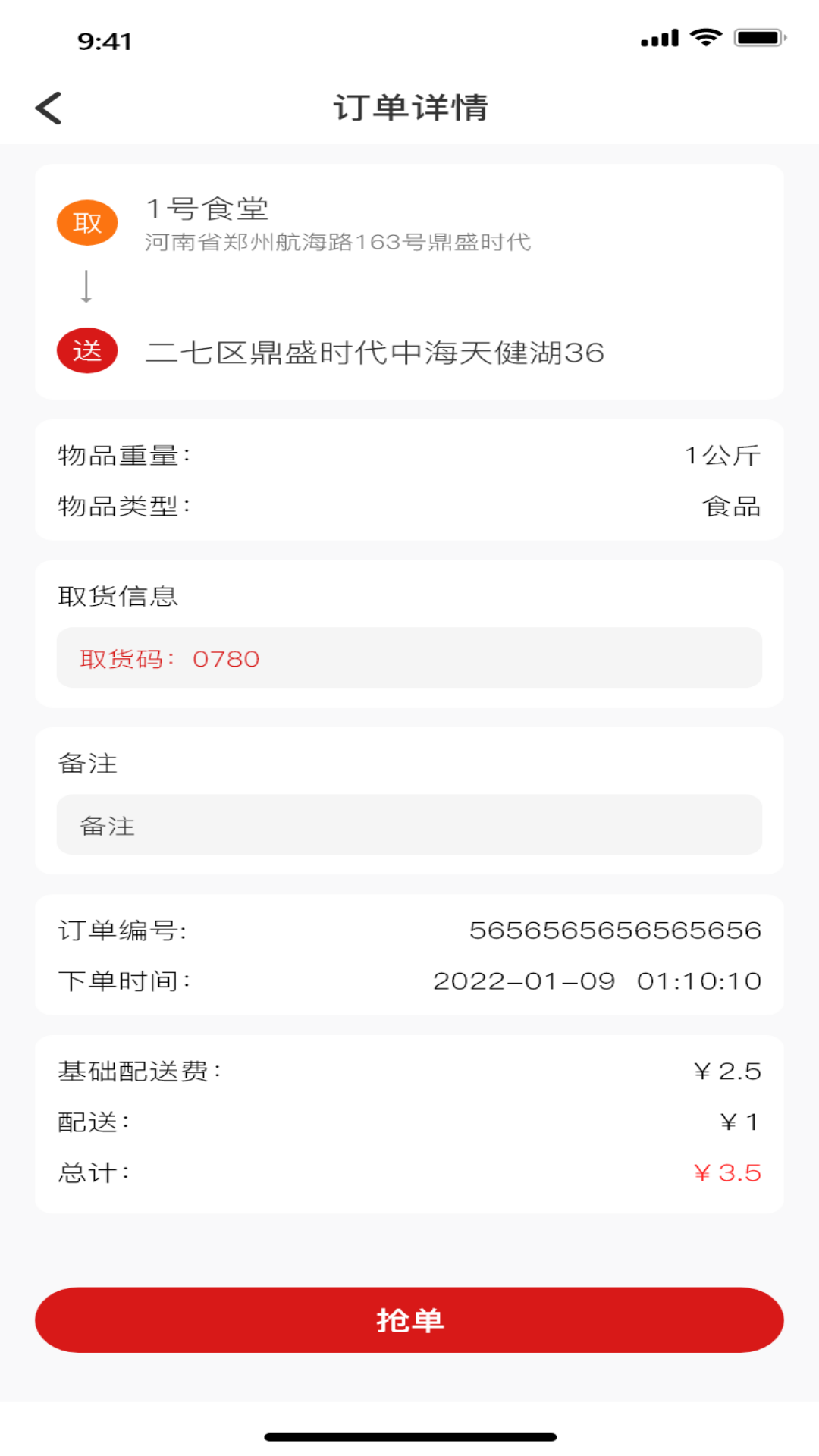Go back from the order details
The height and width of the screenshot is (1456, 819).
(x=49, y=108)
